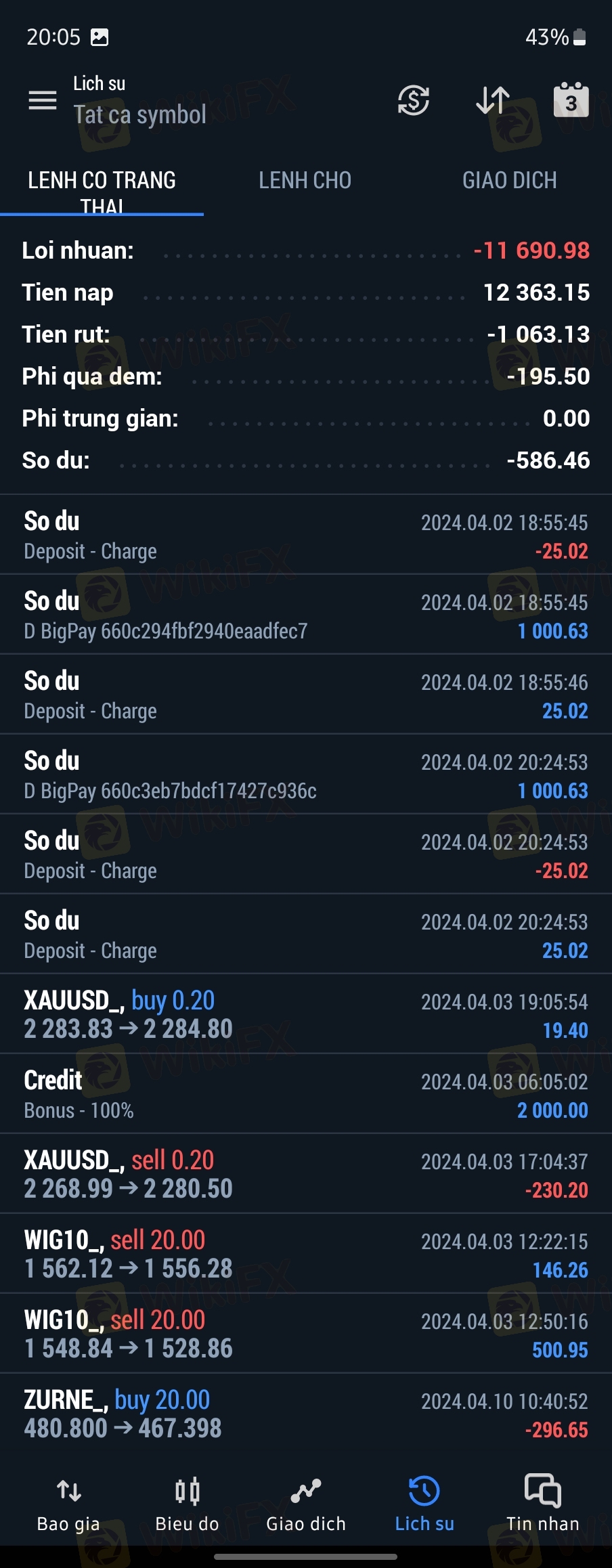Open the Bieu do chart section
The width and height of the screenshot is (612, 1568).
[x=188, y=1504]
